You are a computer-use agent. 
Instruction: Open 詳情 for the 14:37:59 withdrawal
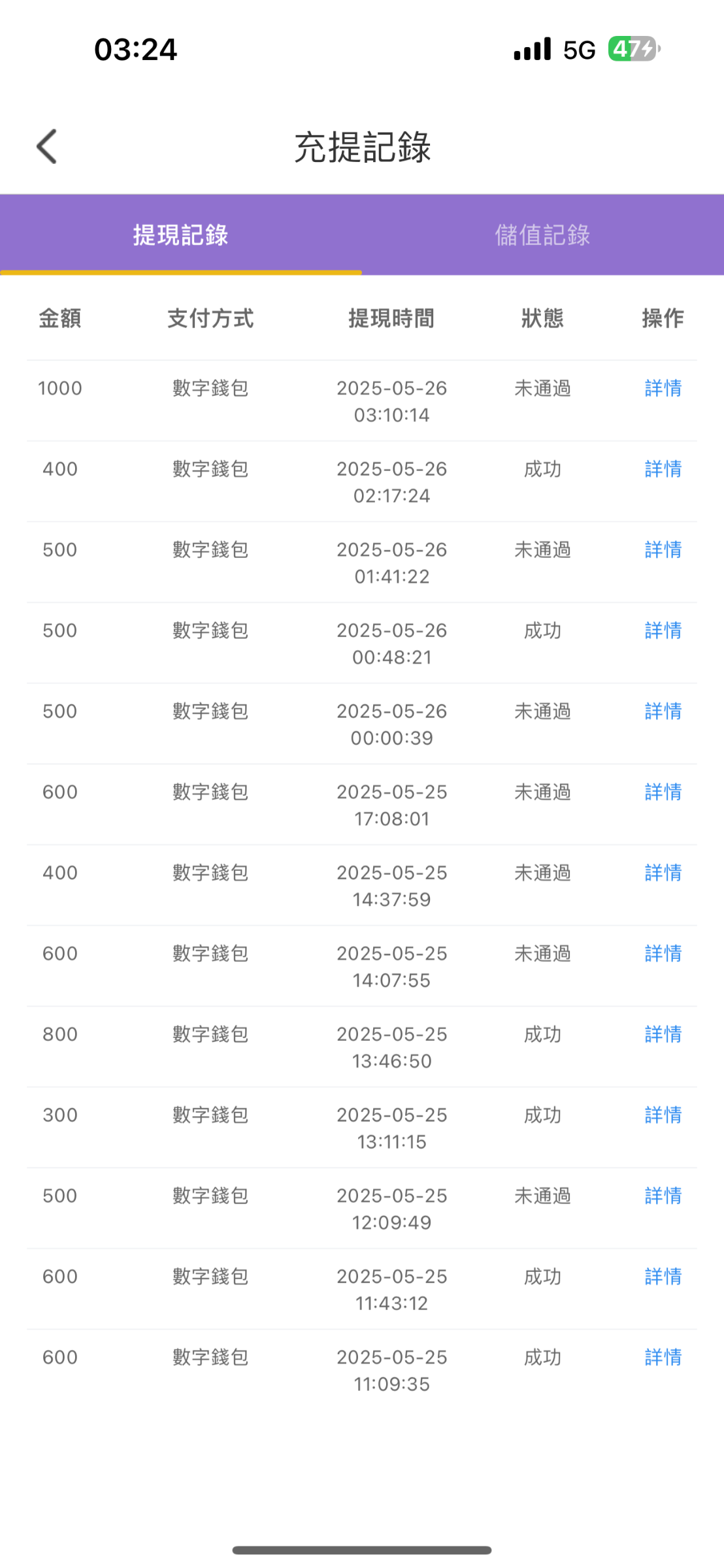tap(663, 873)
